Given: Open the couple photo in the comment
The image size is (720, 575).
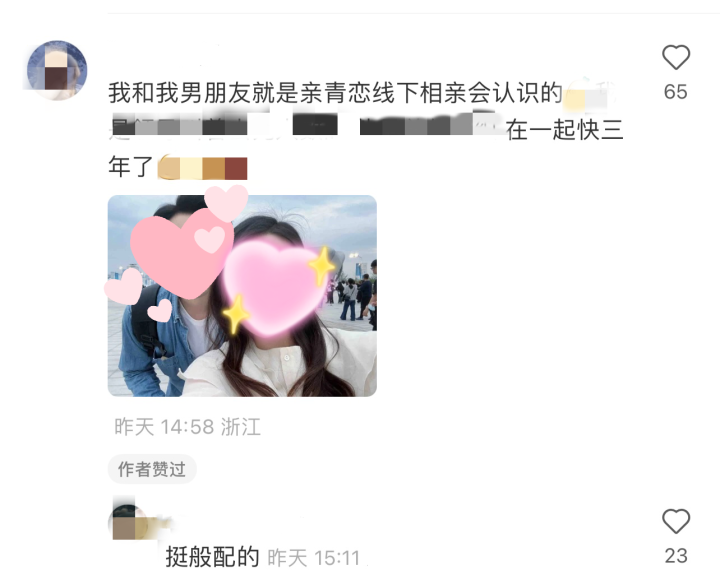Looking at the screenshot, I should 242,296.
